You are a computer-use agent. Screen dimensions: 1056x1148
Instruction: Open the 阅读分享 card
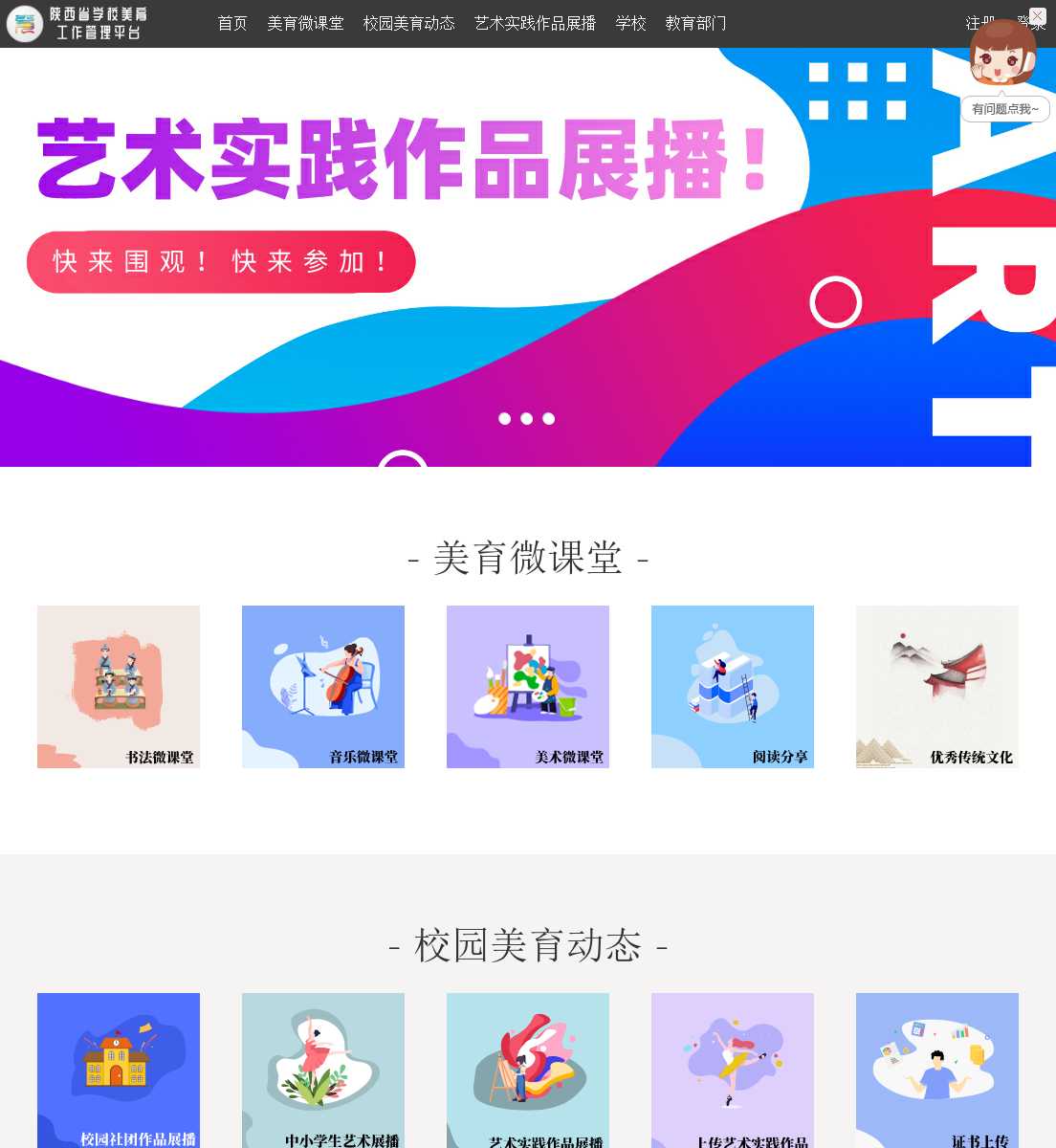[x=733, y=687]
